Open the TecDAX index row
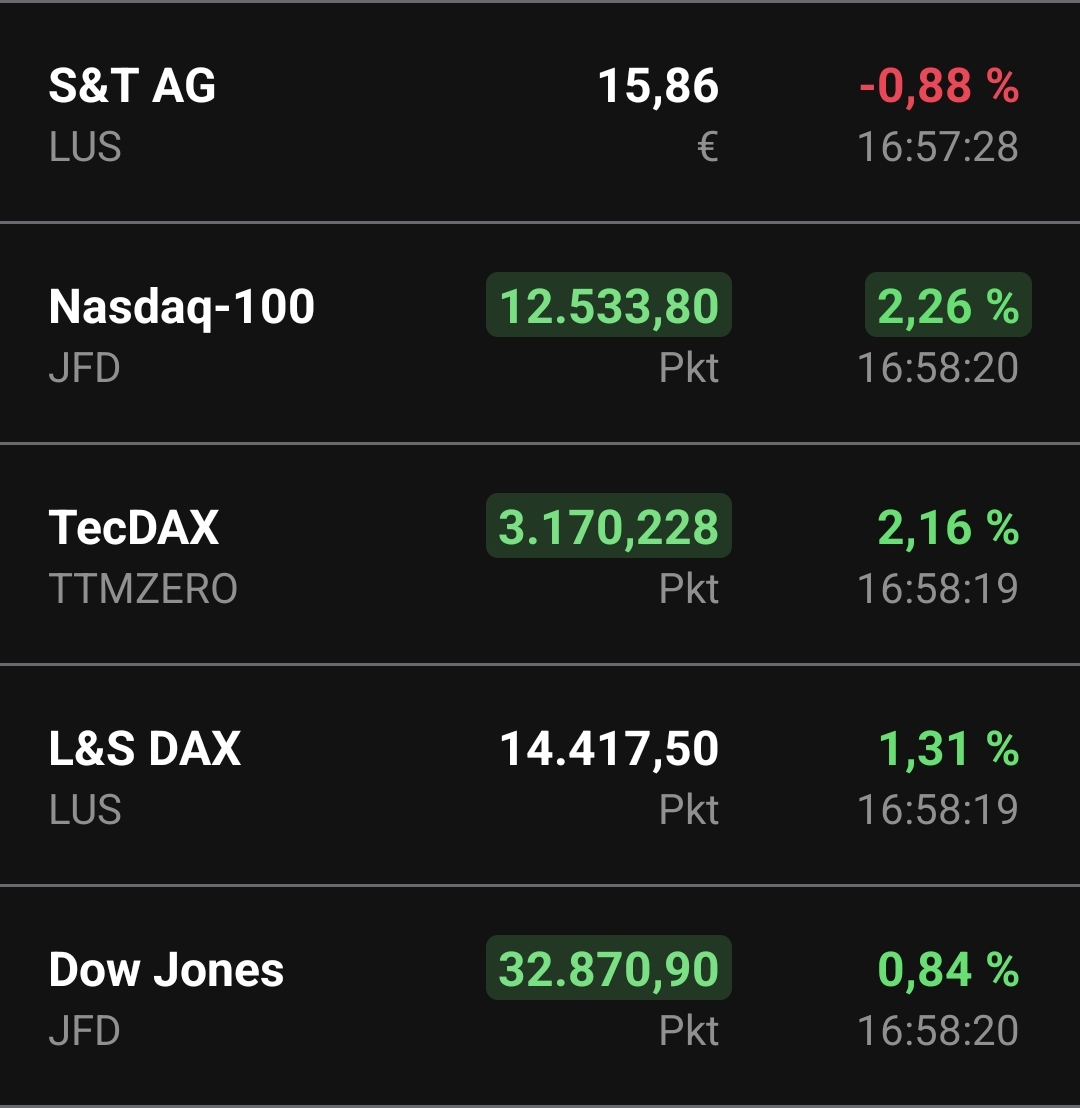 tap(135, 528)
